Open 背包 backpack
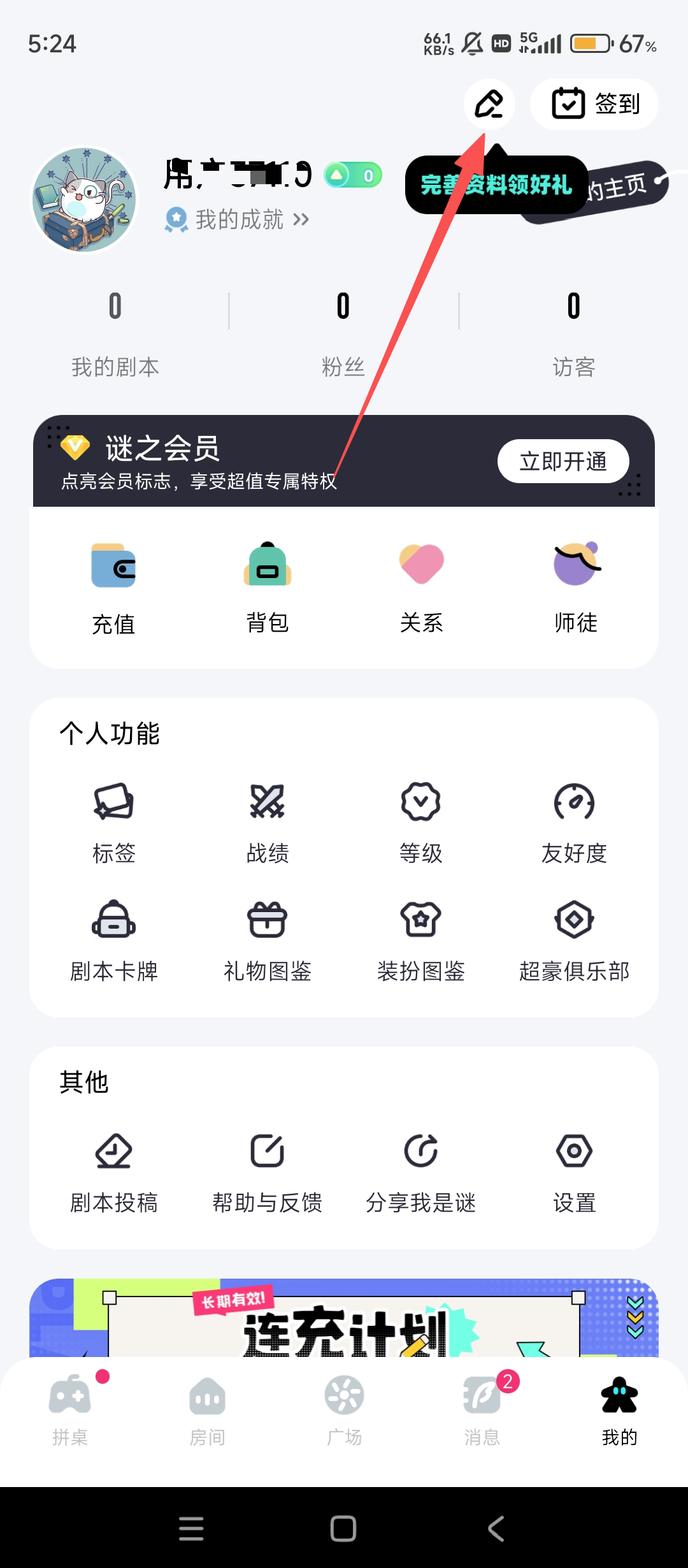688x1568 pixels. tap(268, 587)
